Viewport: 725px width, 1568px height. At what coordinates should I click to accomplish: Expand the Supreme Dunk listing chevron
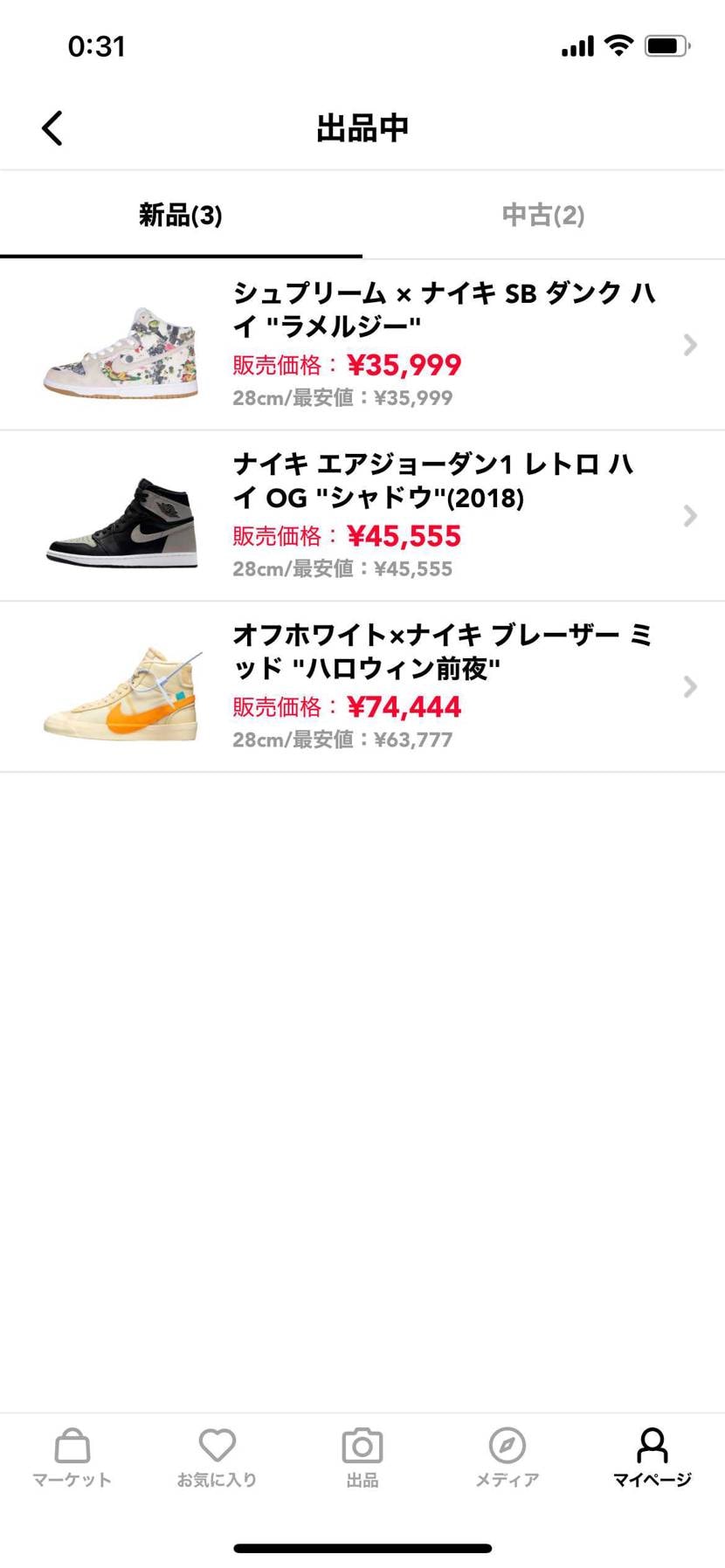tap(690, 345)
